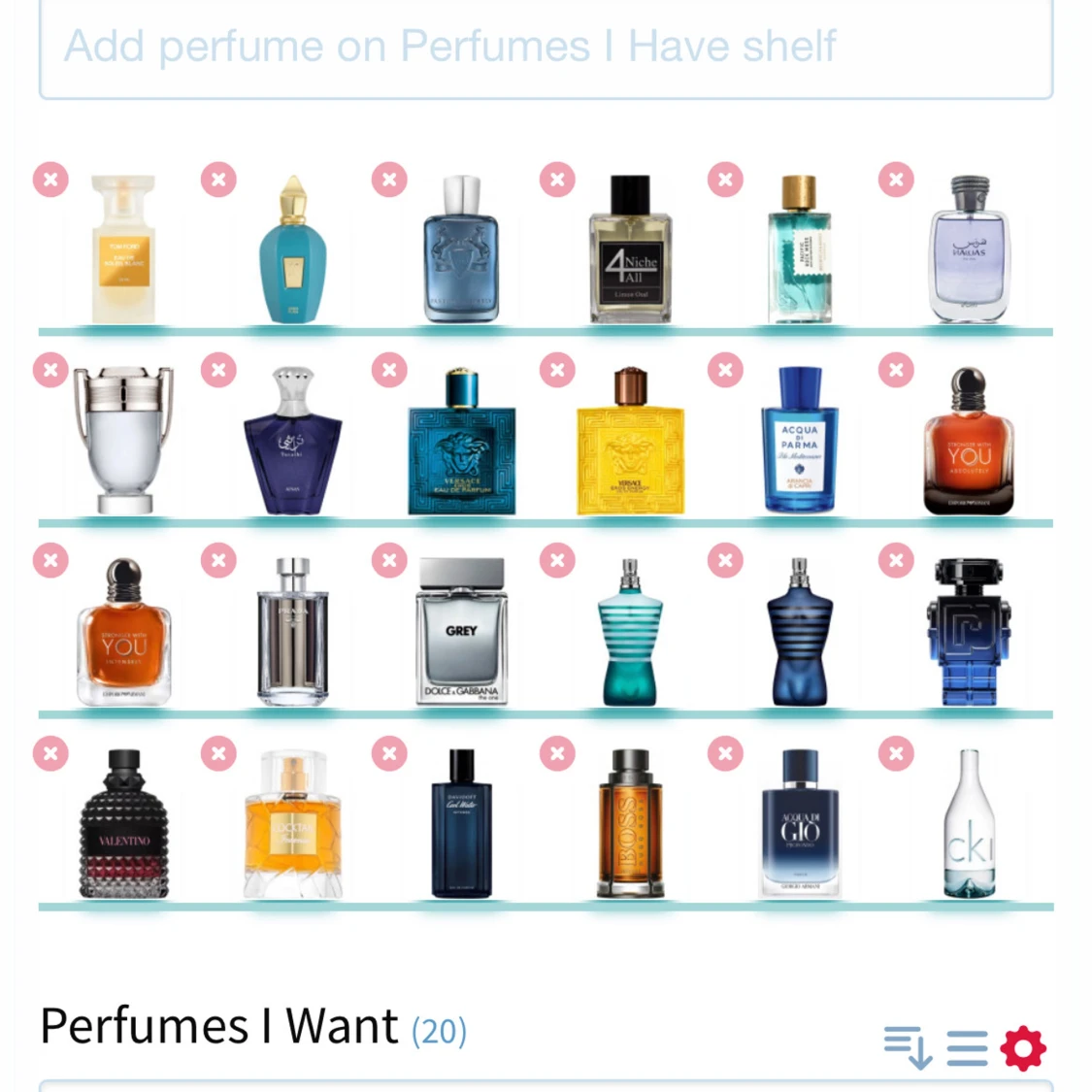This screenshot has width=1092, height=1092.
Task: Open the Stronger With You Absolutely perfume
Action: 968,442
